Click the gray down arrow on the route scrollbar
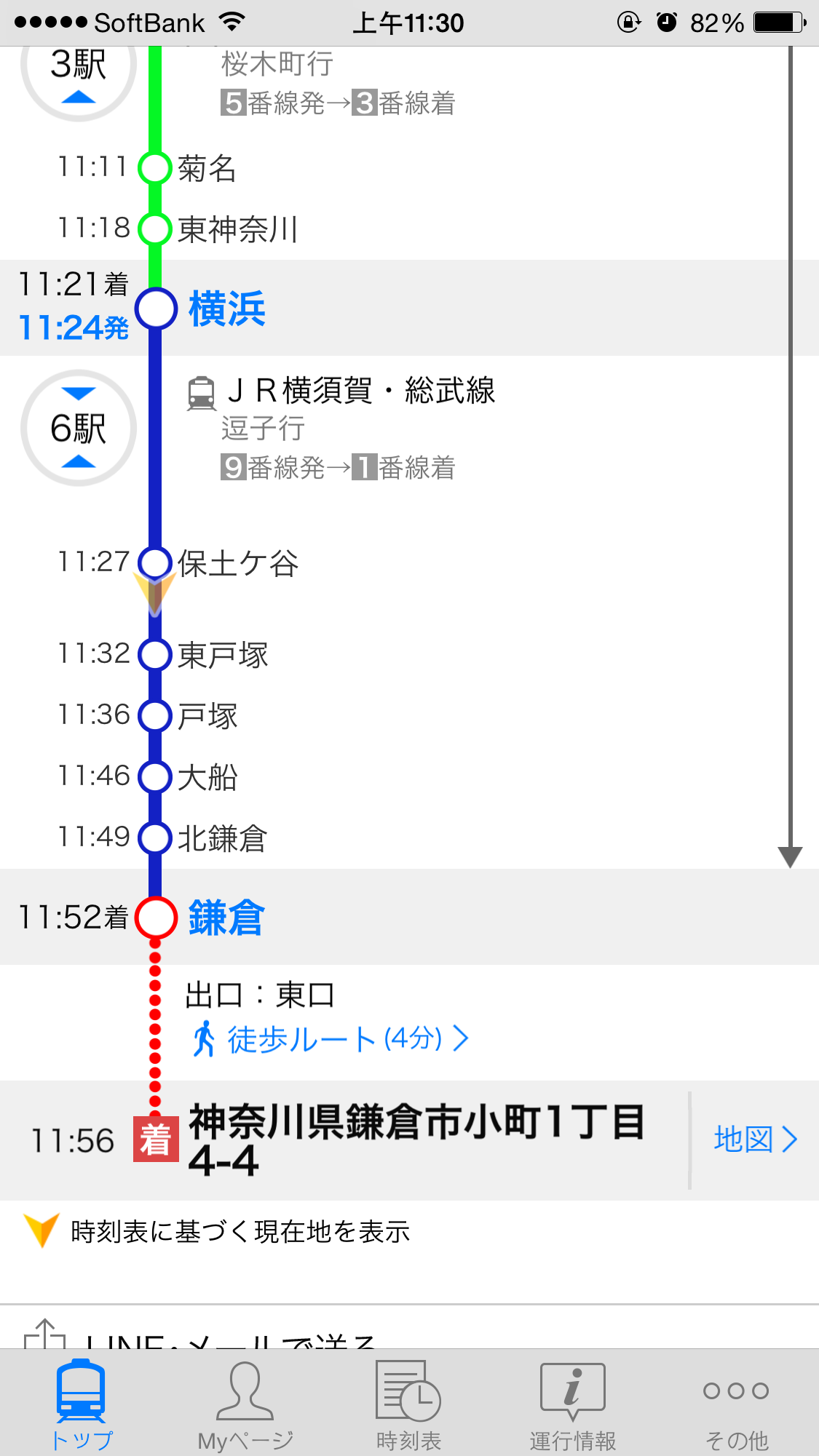 click(790, 856)
